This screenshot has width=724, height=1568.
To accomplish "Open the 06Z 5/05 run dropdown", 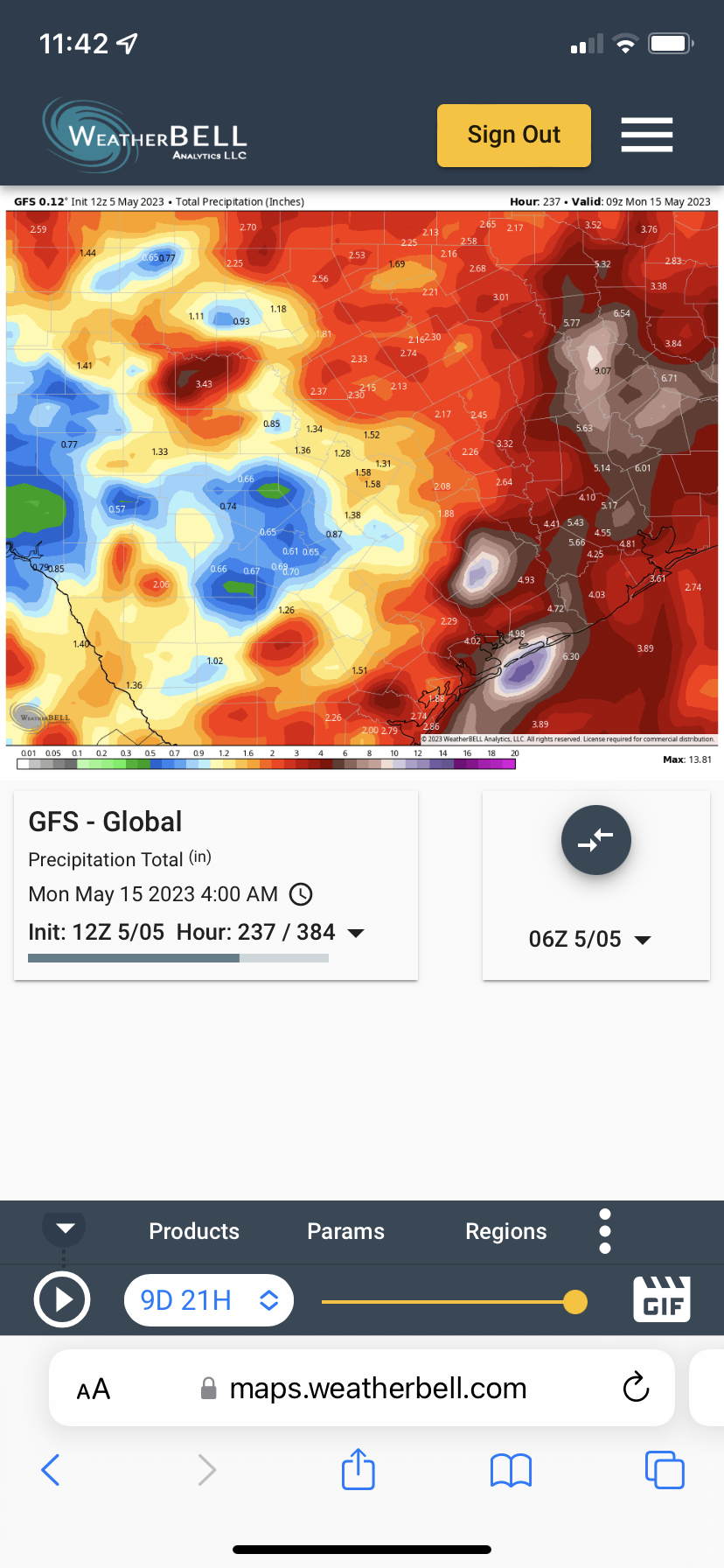I will [590, 940].
